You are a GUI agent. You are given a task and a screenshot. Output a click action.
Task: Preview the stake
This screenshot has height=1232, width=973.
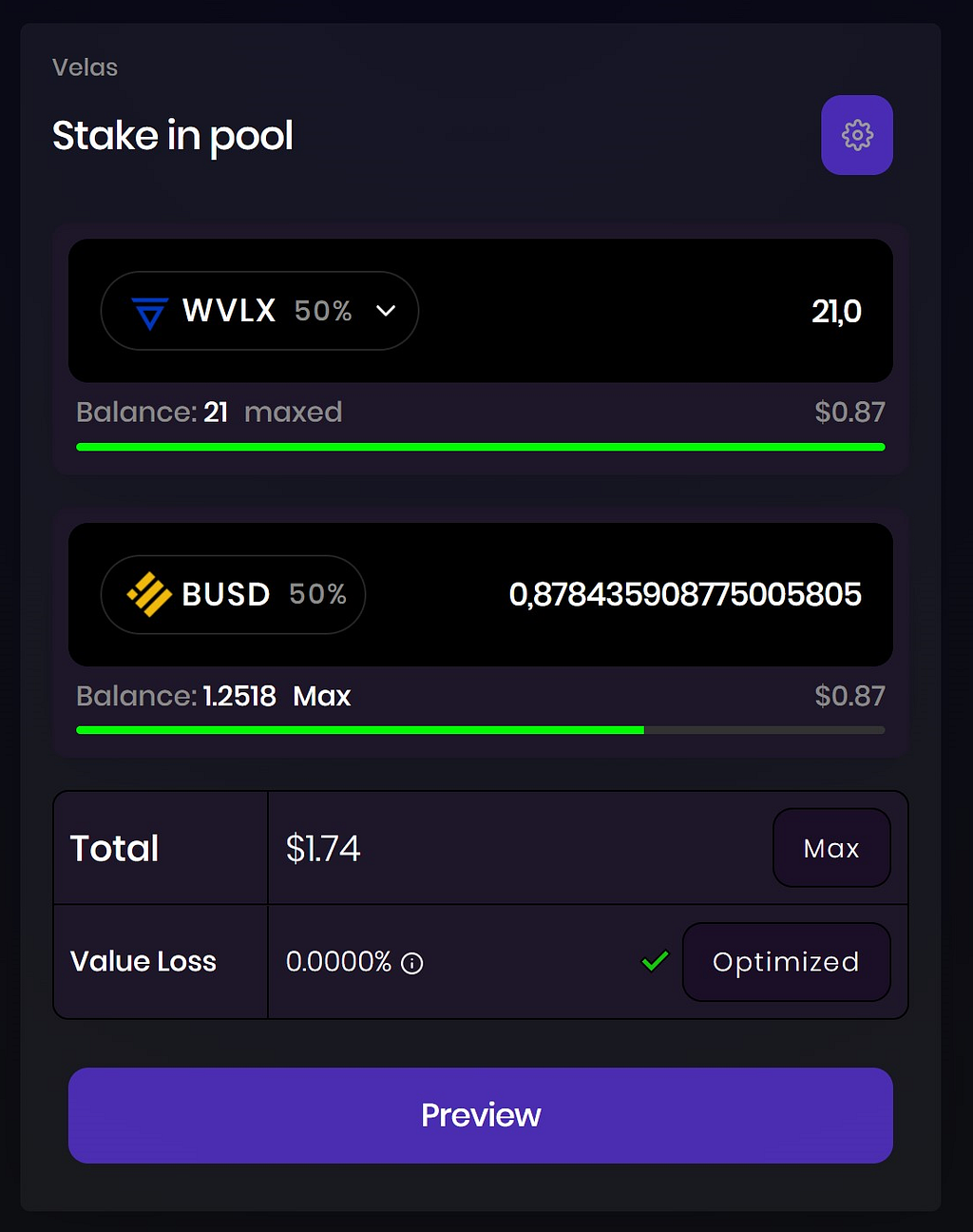pos(480,1115)
